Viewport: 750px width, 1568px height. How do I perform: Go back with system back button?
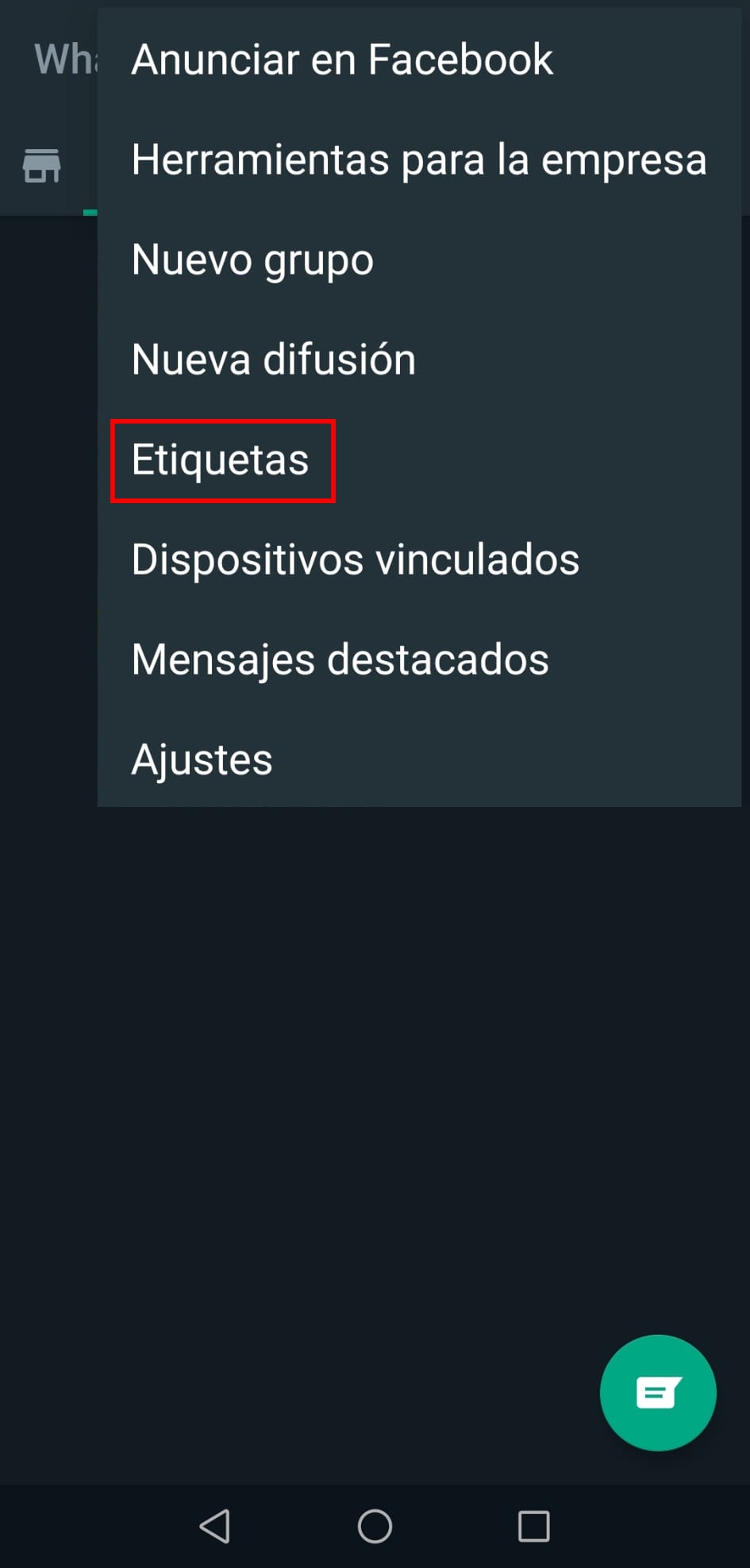[x=215, y=1525]
